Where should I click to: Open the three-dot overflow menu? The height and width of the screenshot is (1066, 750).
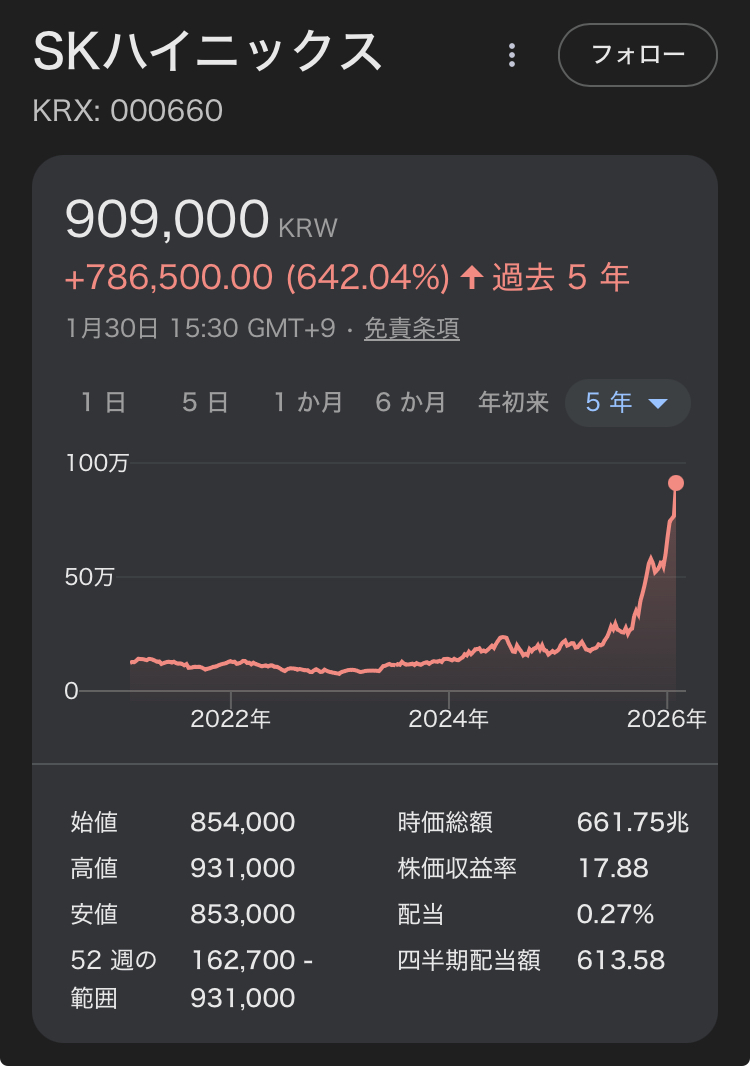click(x=512, y=55)
